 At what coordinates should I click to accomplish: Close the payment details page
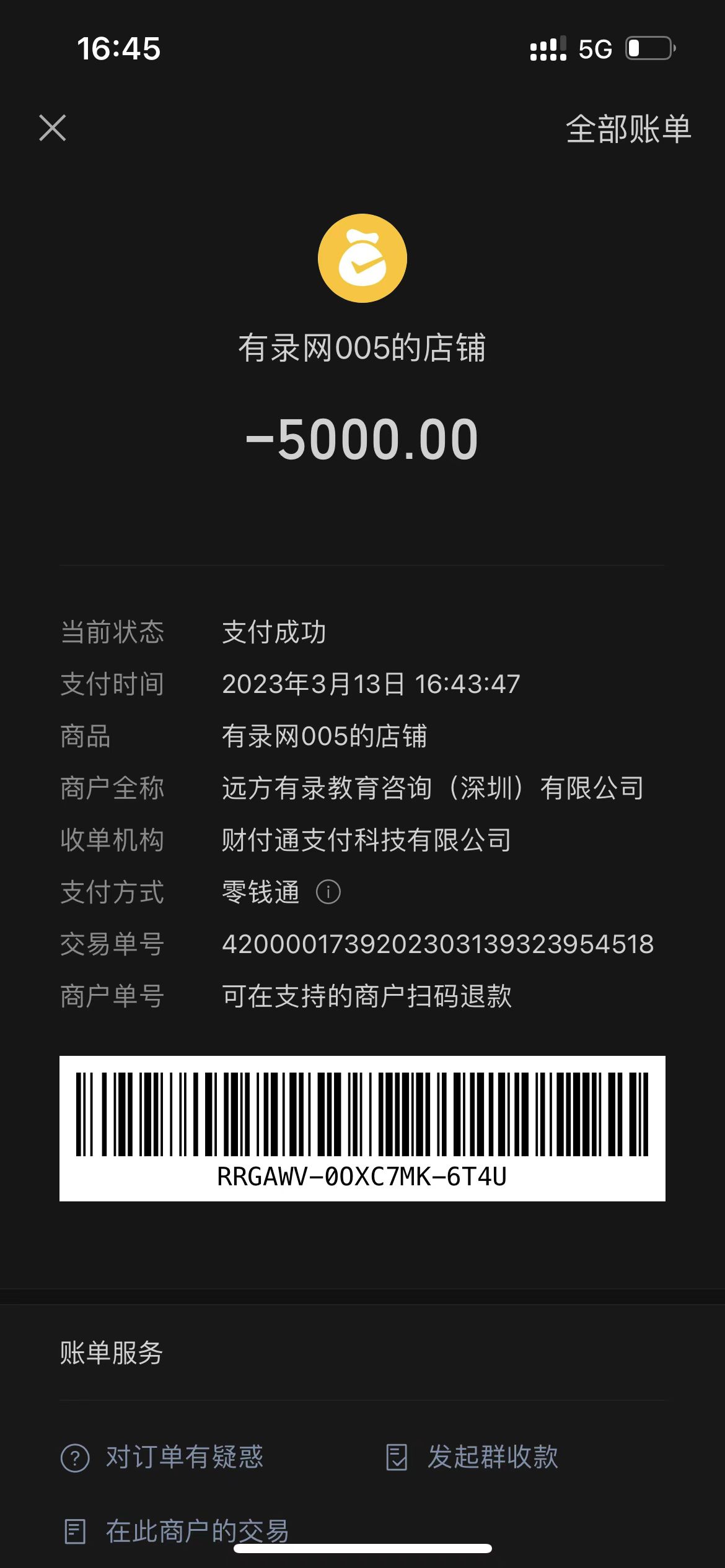(53, 128)
